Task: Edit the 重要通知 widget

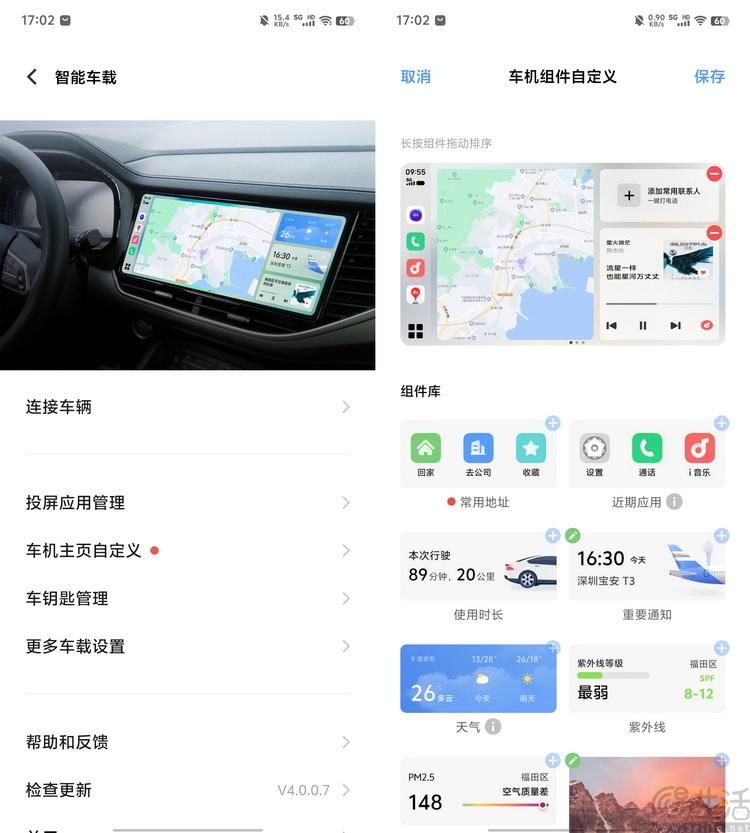Action: pos(573,536)
